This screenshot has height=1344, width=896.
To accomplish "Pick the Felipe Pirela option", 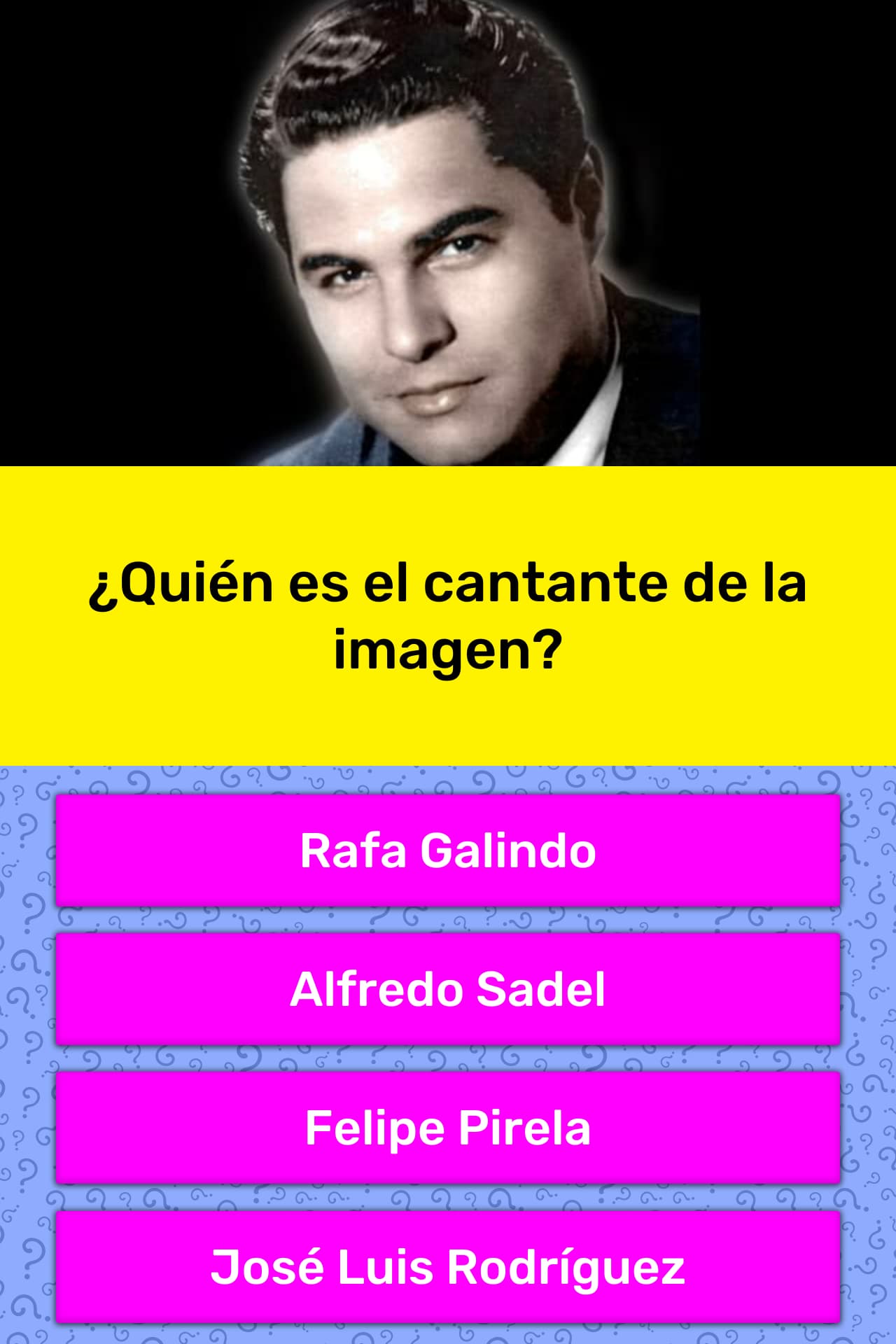I will [x=448, y=1128].
